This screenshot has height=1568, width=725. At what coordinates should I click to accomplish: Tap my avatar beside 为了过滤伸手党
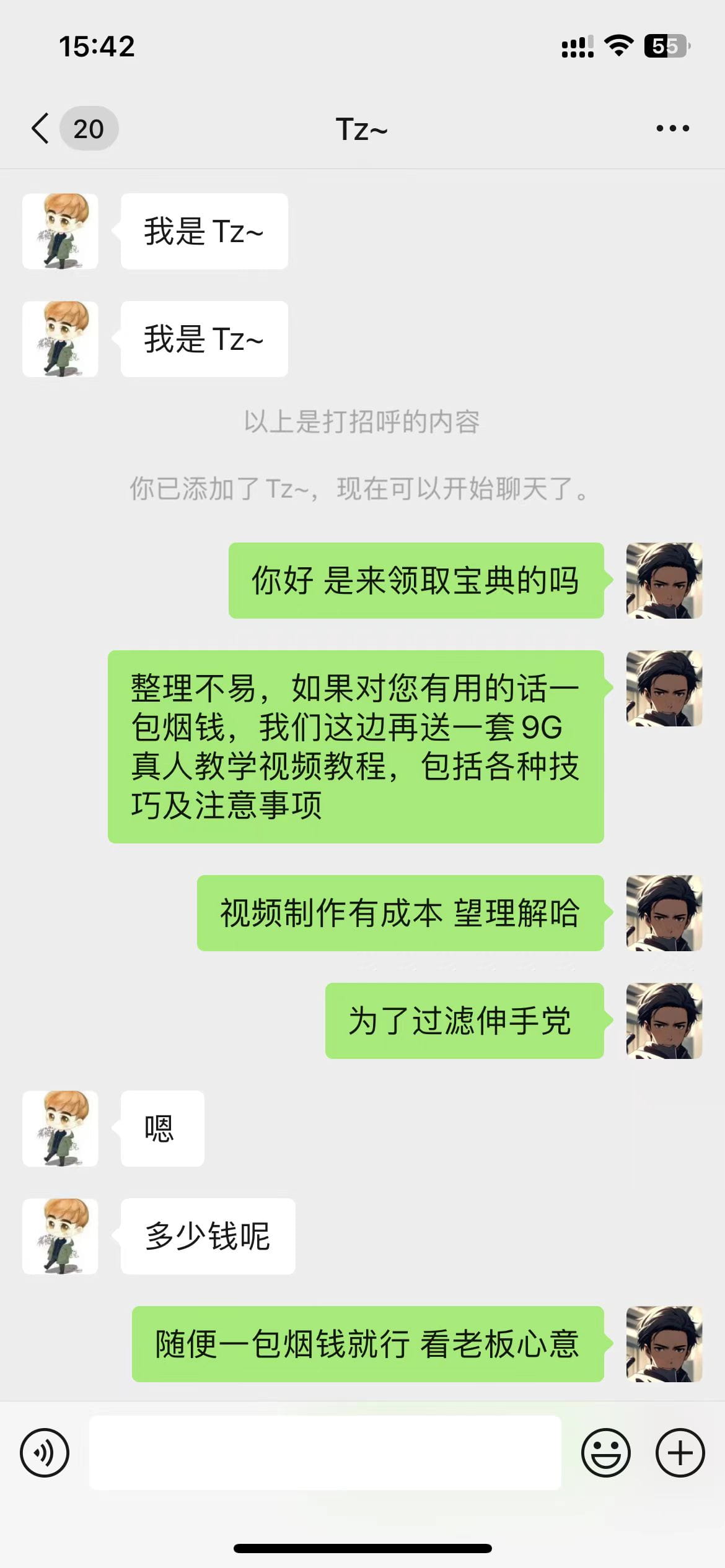[664, 1021]
